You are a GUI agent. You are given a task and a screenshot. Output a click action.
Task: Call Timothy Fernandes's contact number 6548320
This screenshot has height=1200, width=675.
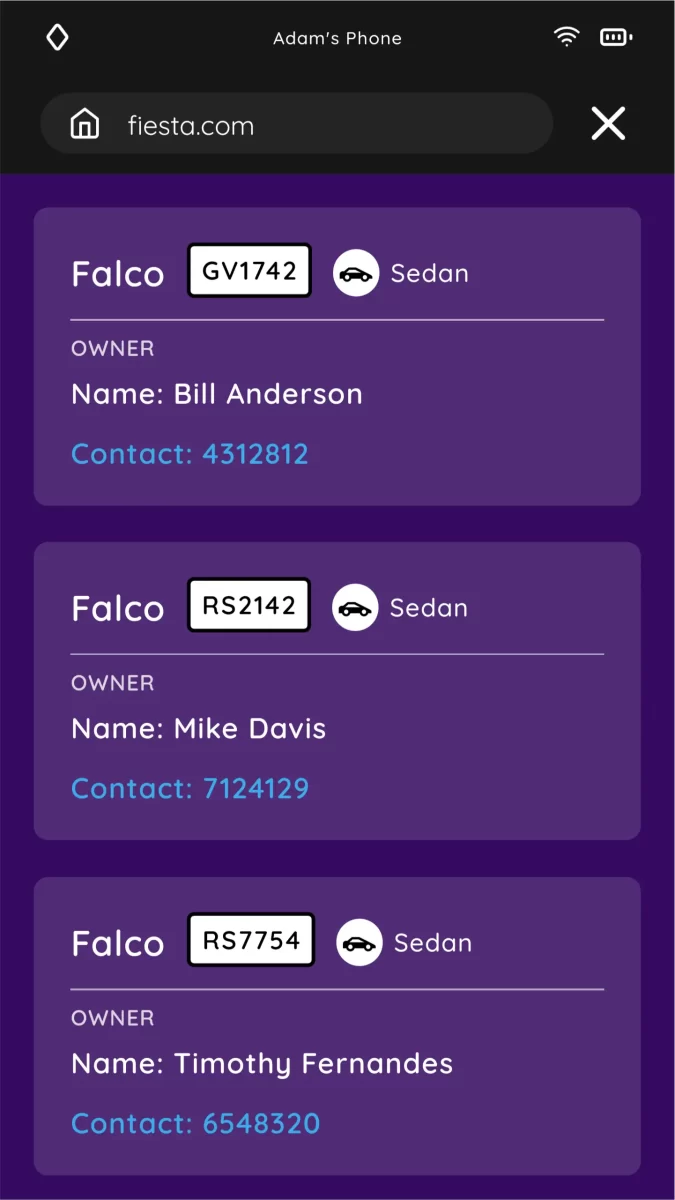196,1123
